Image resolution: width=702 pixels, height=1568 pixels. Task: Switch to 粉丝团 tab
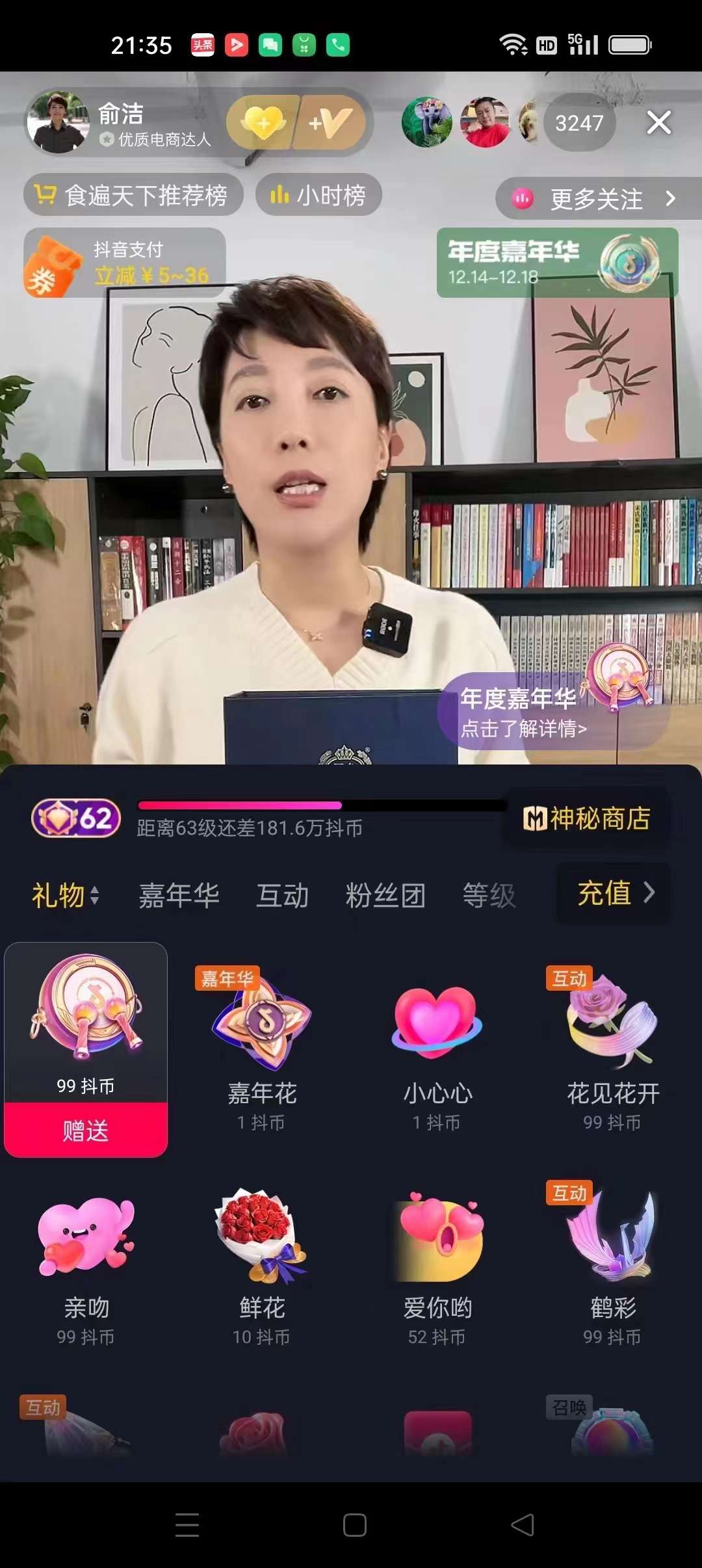pos(385,895)
